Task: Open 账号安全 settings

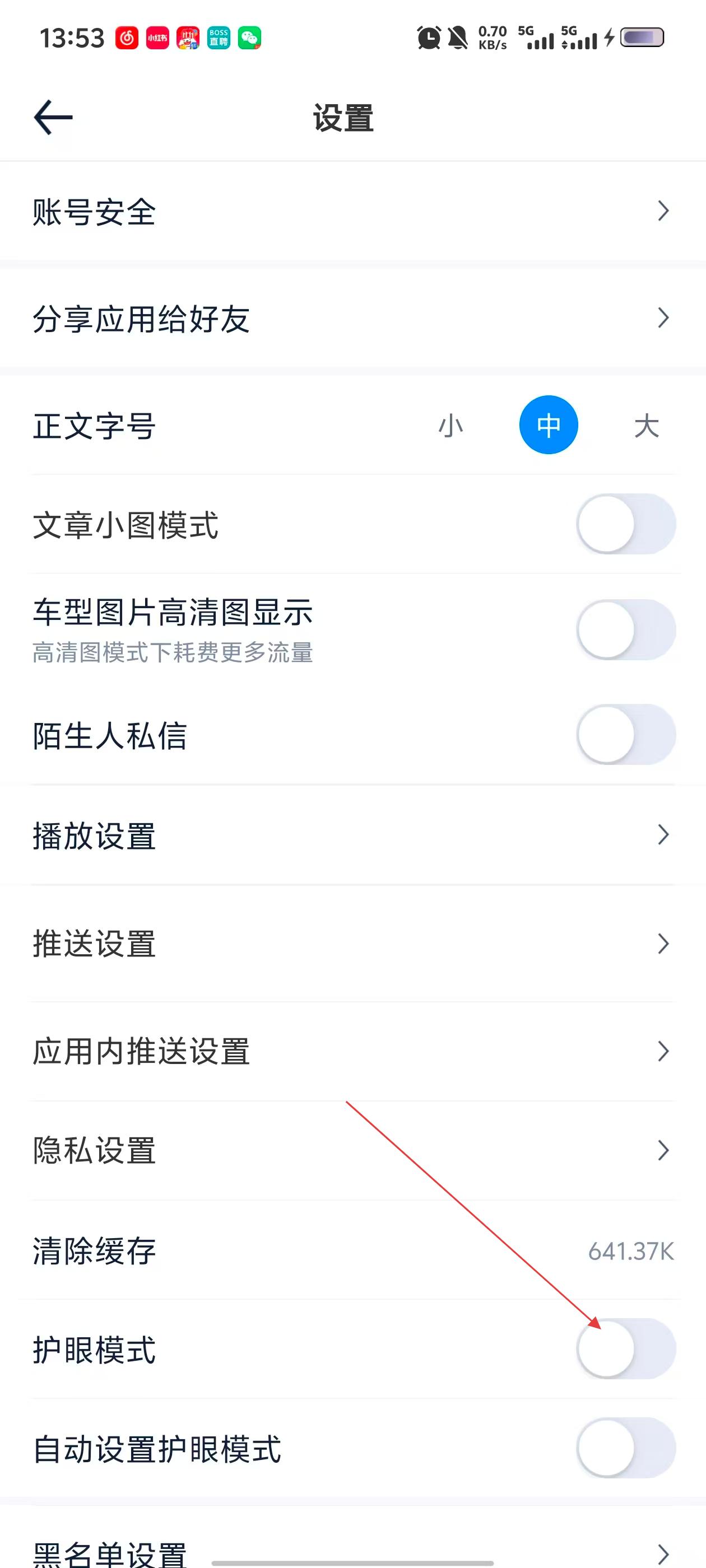Action: coord(352,212)
